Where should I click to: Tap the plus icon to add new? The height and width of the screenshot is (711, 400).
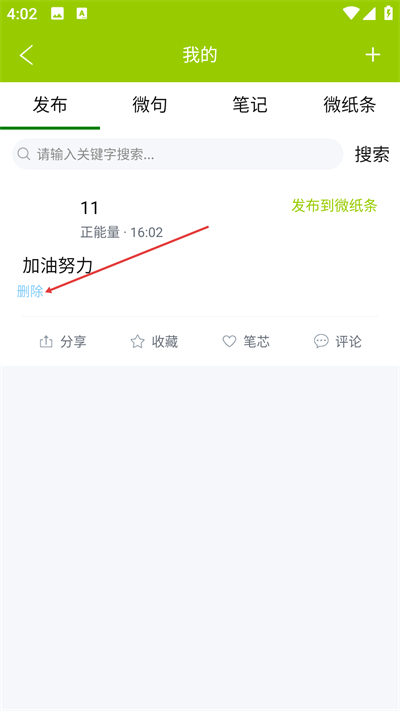click(x=373, y=55)
